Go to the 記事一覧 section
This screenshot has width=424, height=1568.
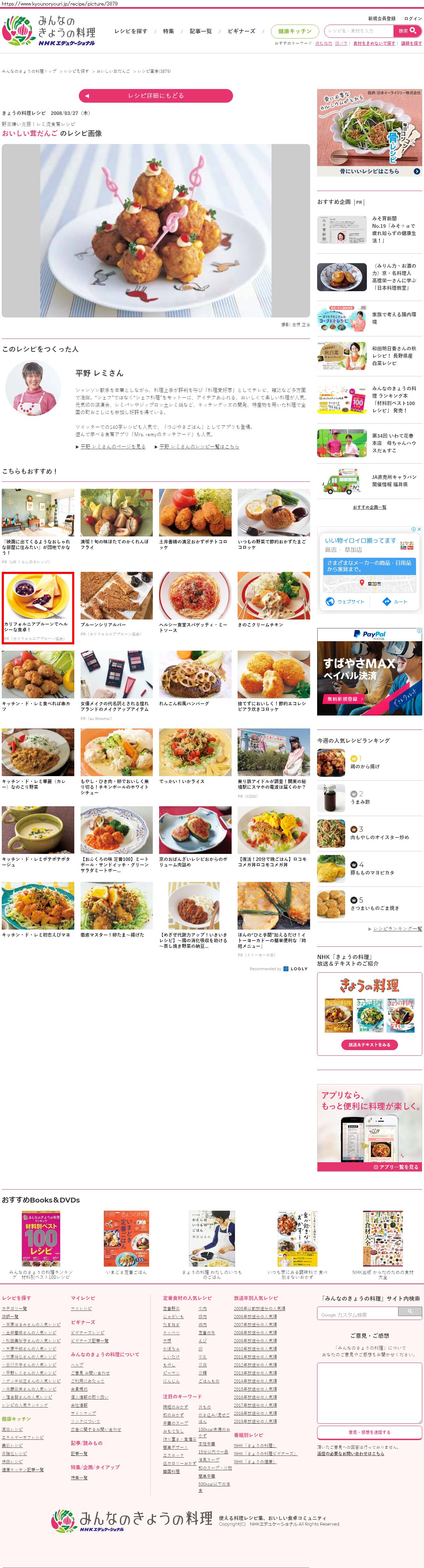pos(201,31)
